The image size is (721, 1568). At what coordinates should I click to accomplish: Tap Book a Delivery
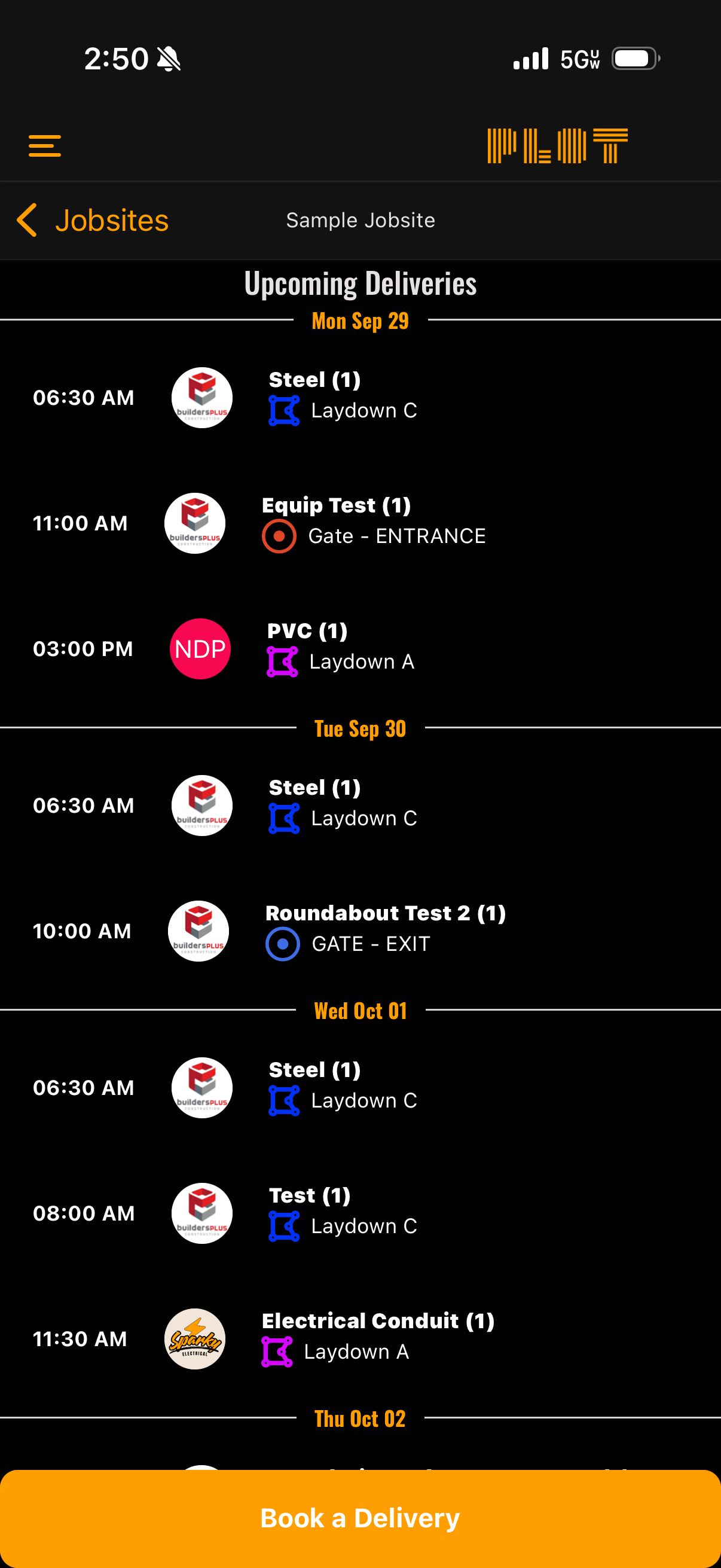360,1518
